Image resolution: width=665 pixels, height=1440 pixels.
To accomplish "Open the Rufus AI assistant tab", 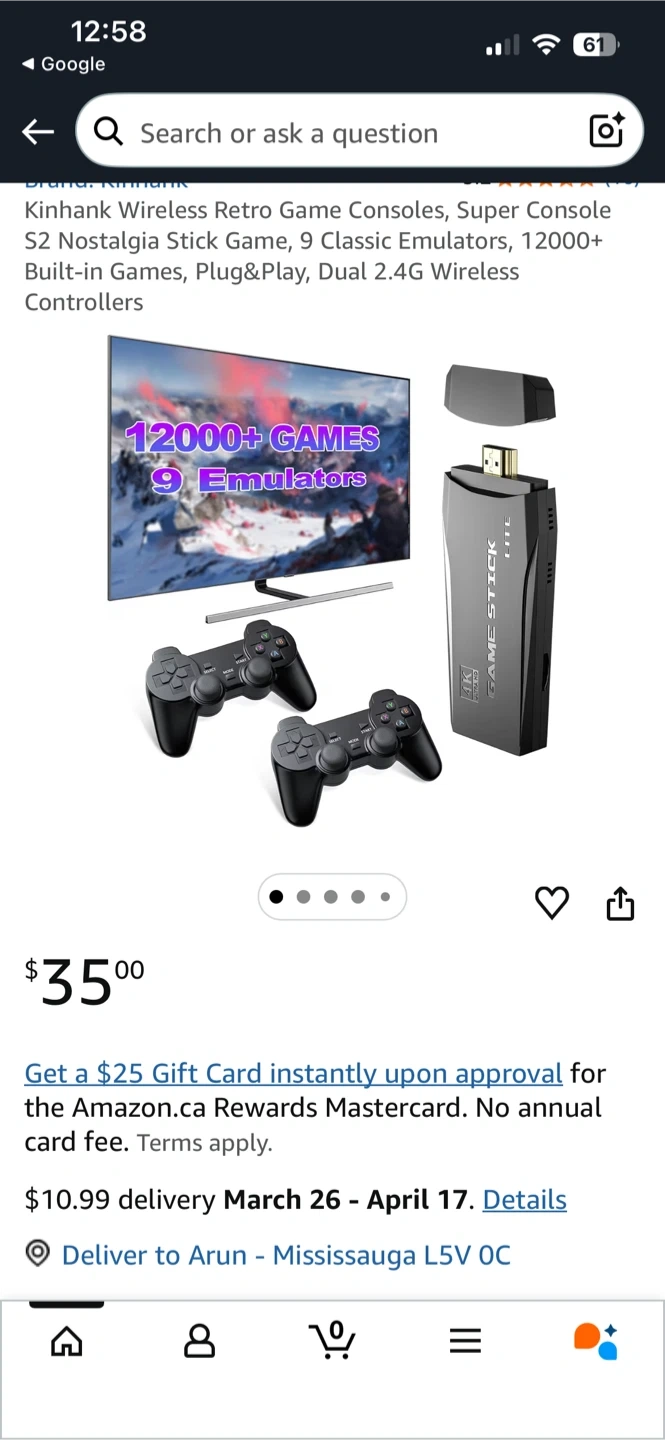I will click(x=597, y=1341).
